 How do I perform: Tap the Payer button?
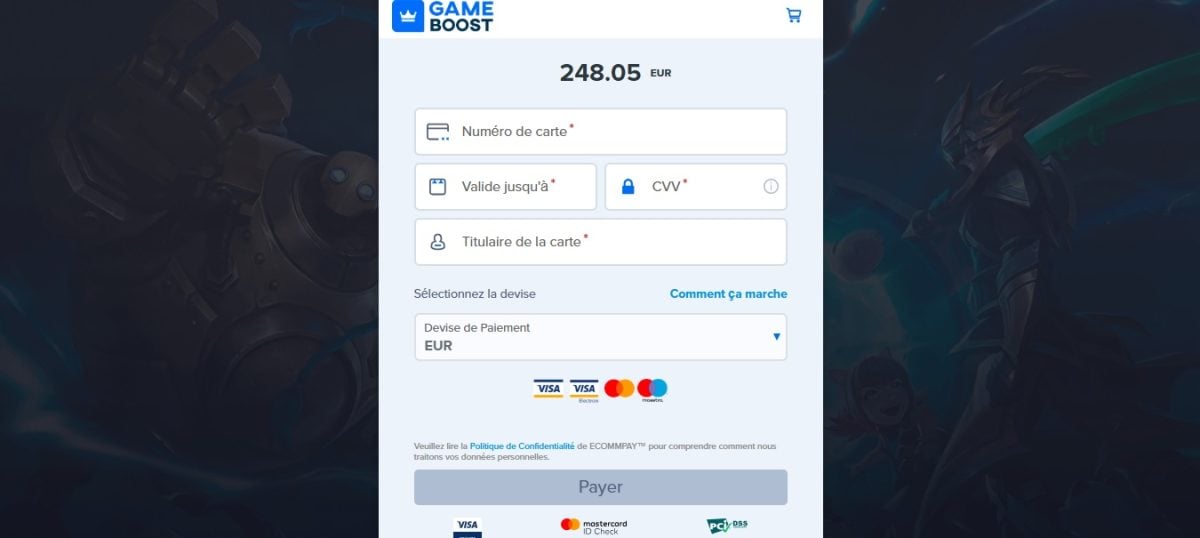[600, 487]
